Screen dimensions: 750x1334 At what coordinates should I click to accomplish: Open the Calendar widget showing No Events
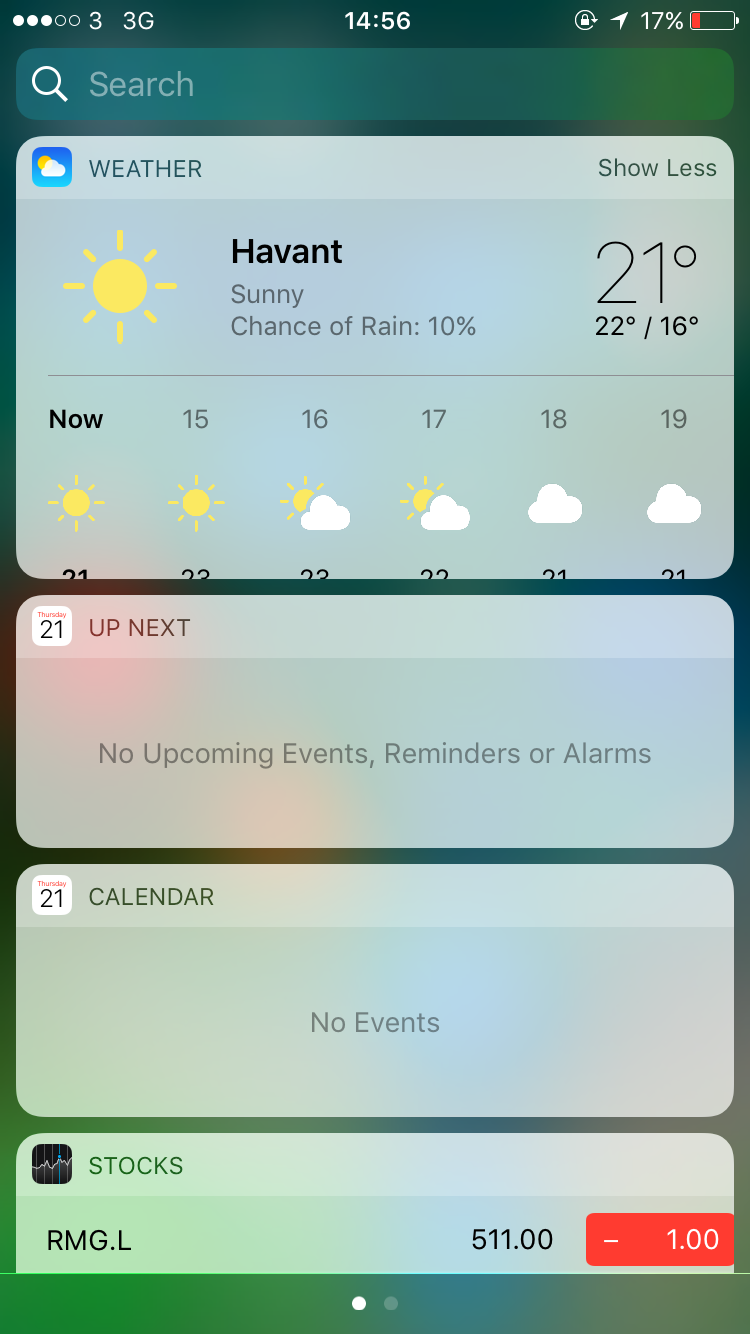pyautogui.click(x=375, y=990)
